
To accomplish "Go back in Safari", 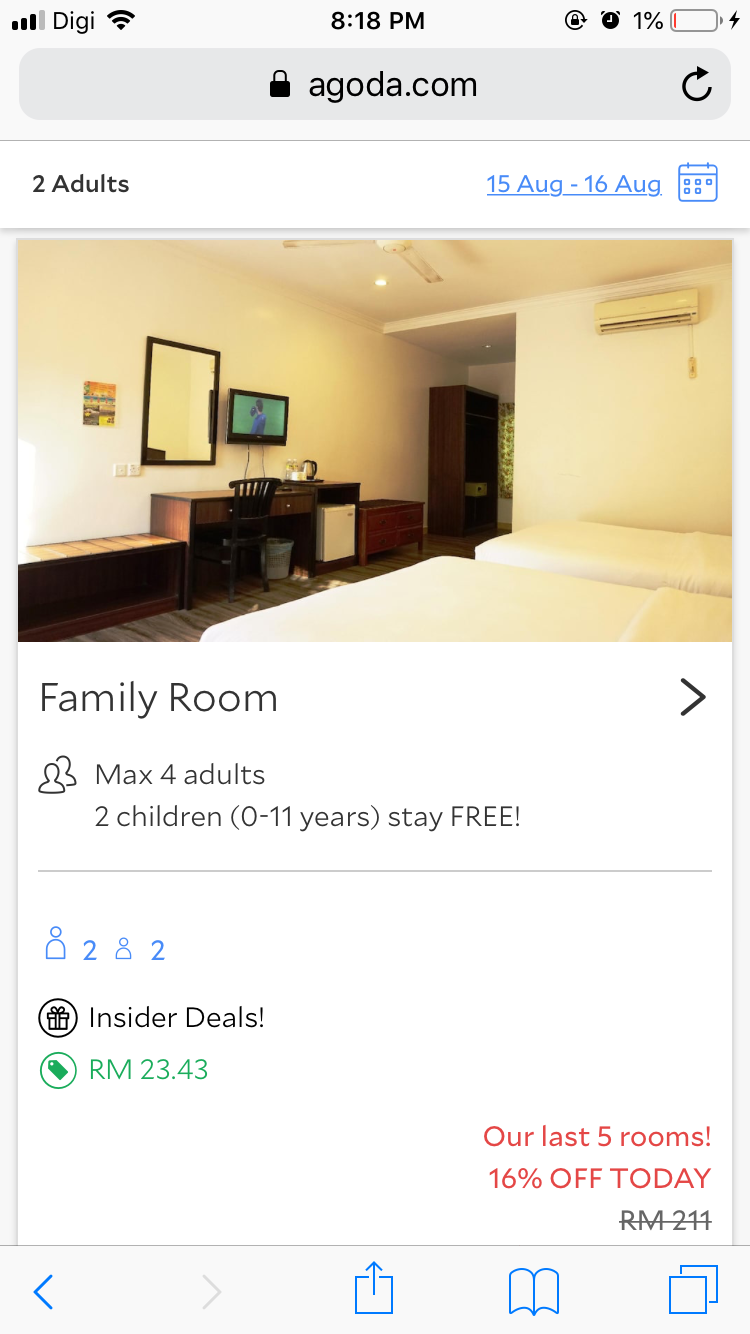I will tap(44, 1291).
